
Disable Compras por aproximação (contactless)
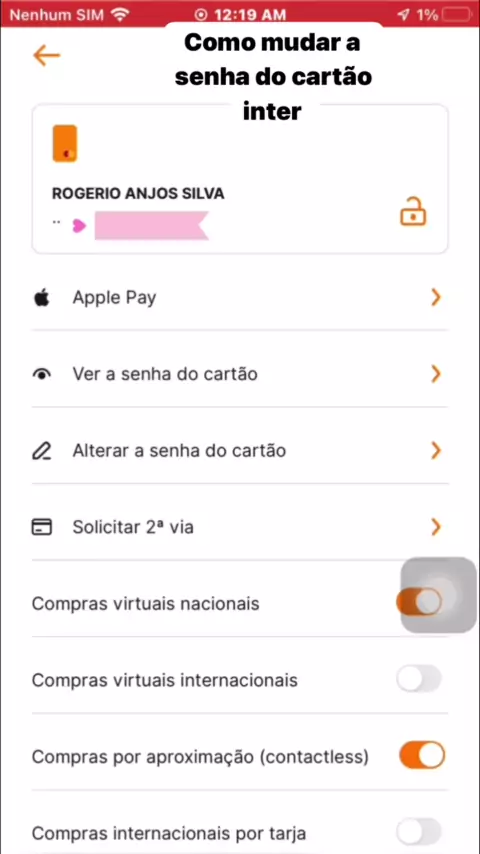coord(422,755)
